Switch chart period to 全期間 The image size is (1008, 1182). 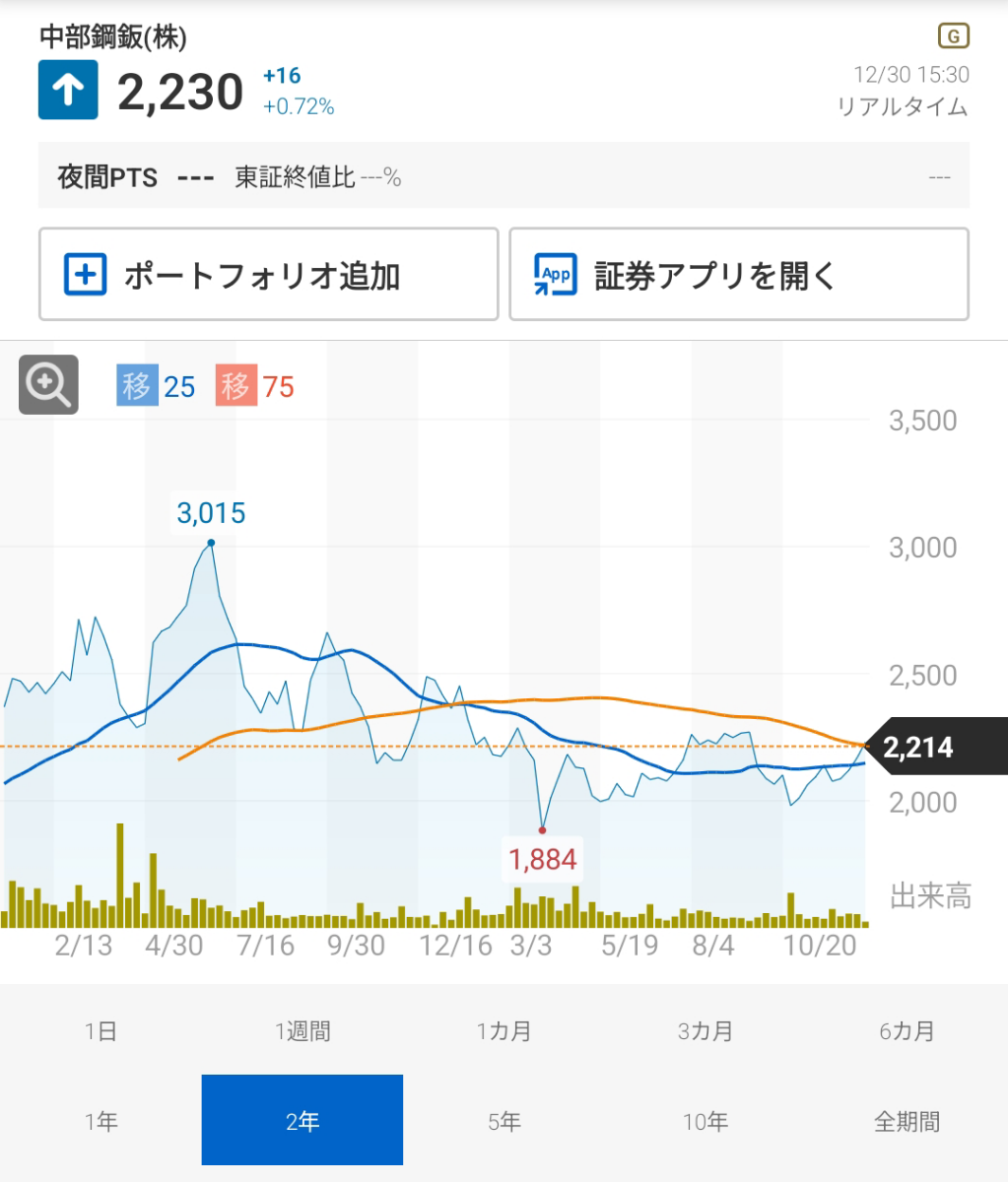(x=906, y=1120)
